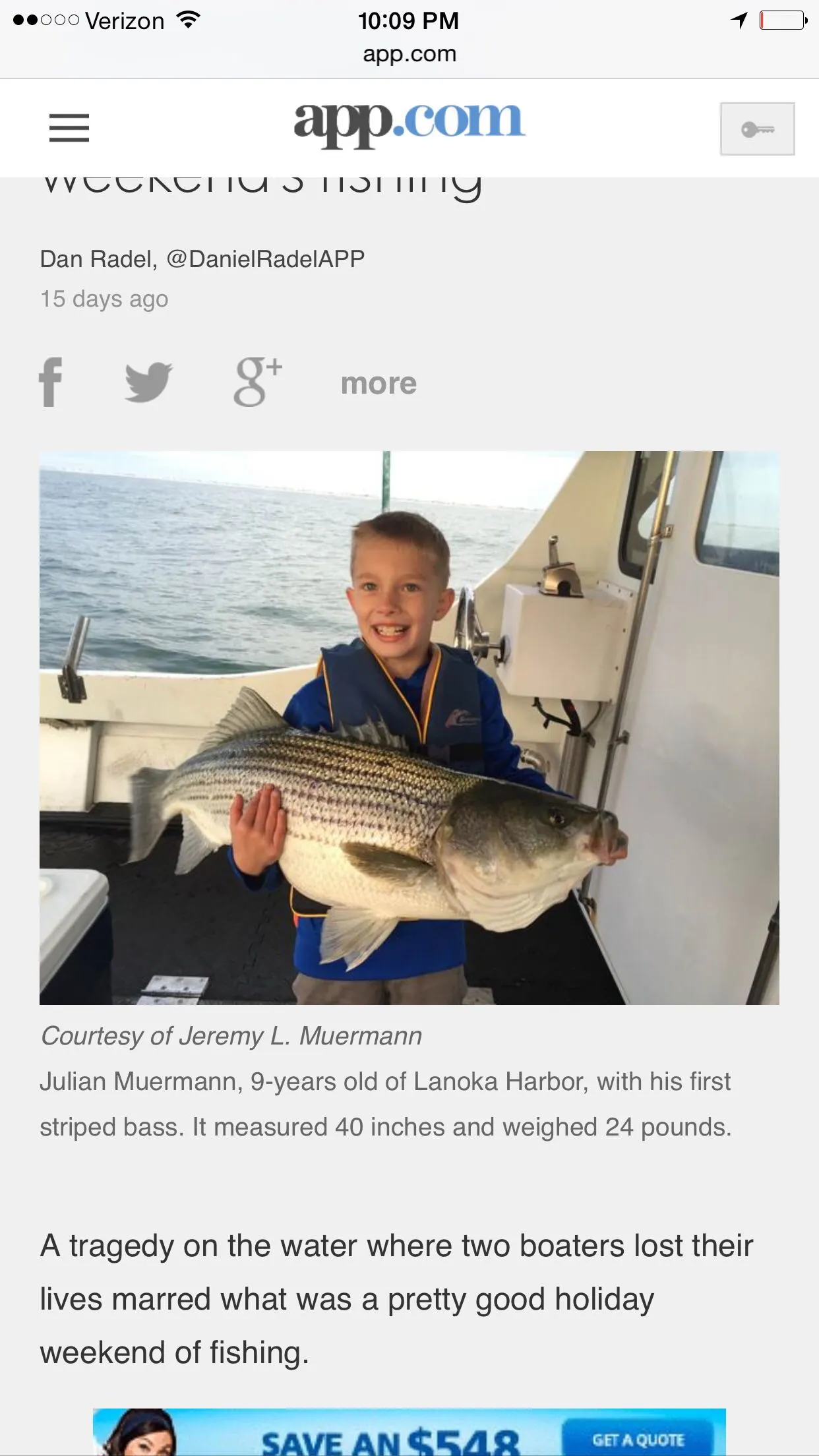Tap the key login button
819x1456 pixels.
(x=756, y=129)
